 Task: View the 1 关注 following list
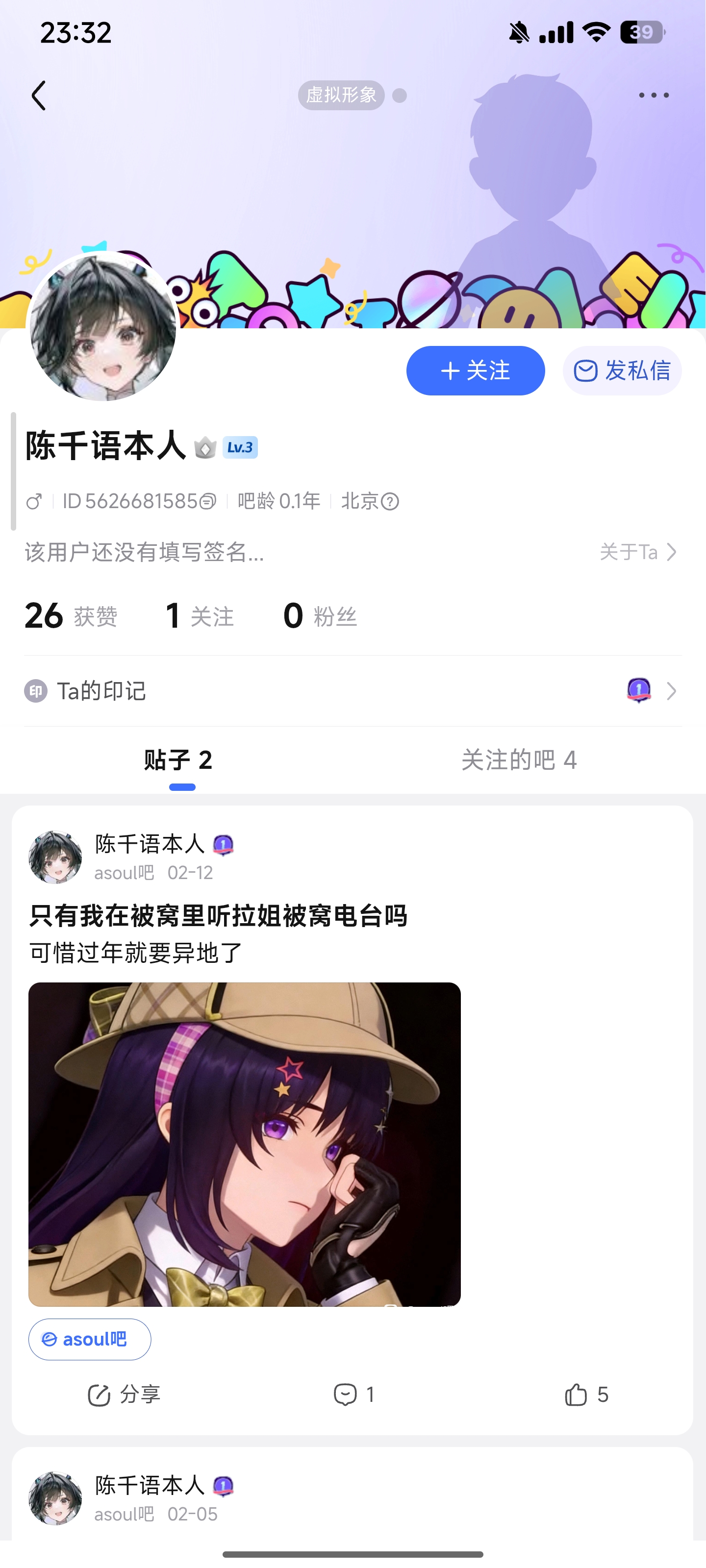coord(199,616)
